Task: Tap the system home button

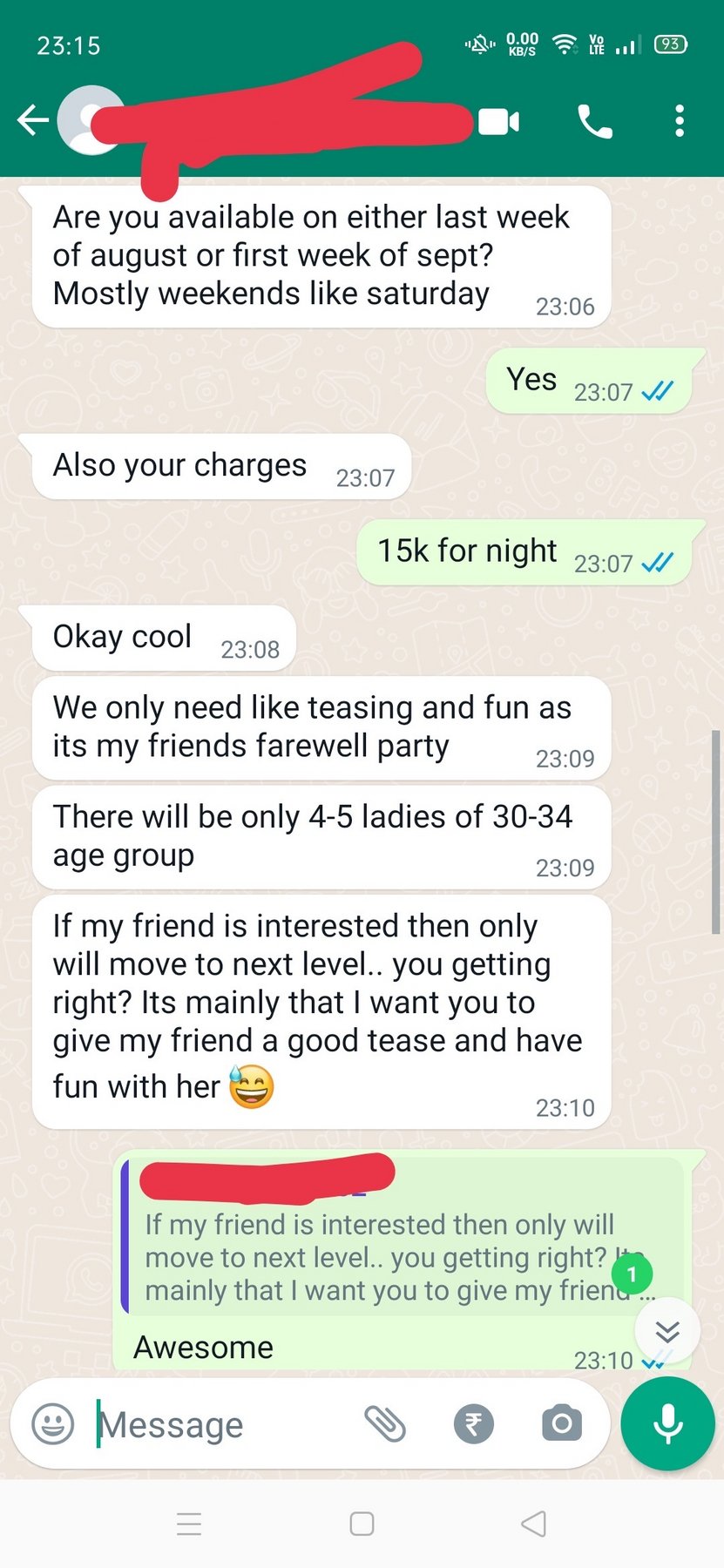Action: pyautogui.click(x=362, y=1524)
